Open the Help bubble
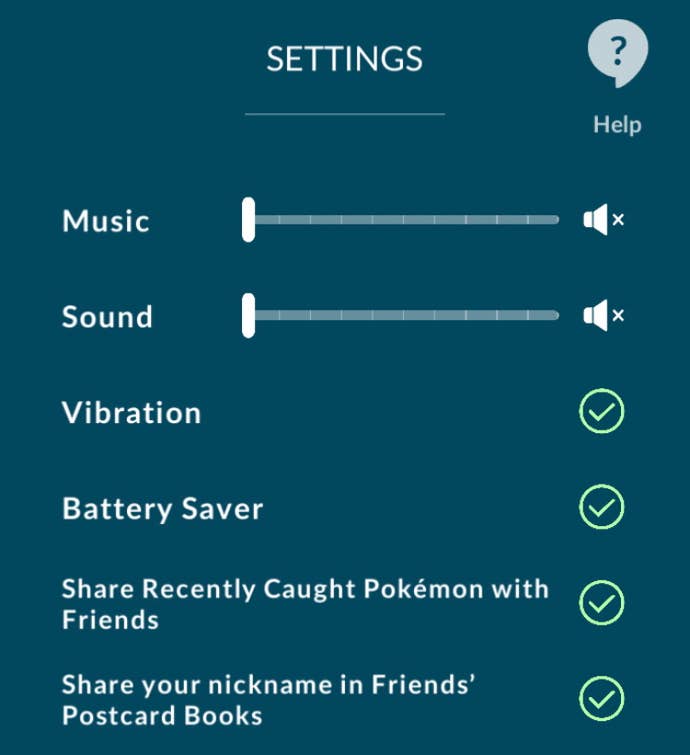Viewport: 690px width, 755px height. point(617,52)
